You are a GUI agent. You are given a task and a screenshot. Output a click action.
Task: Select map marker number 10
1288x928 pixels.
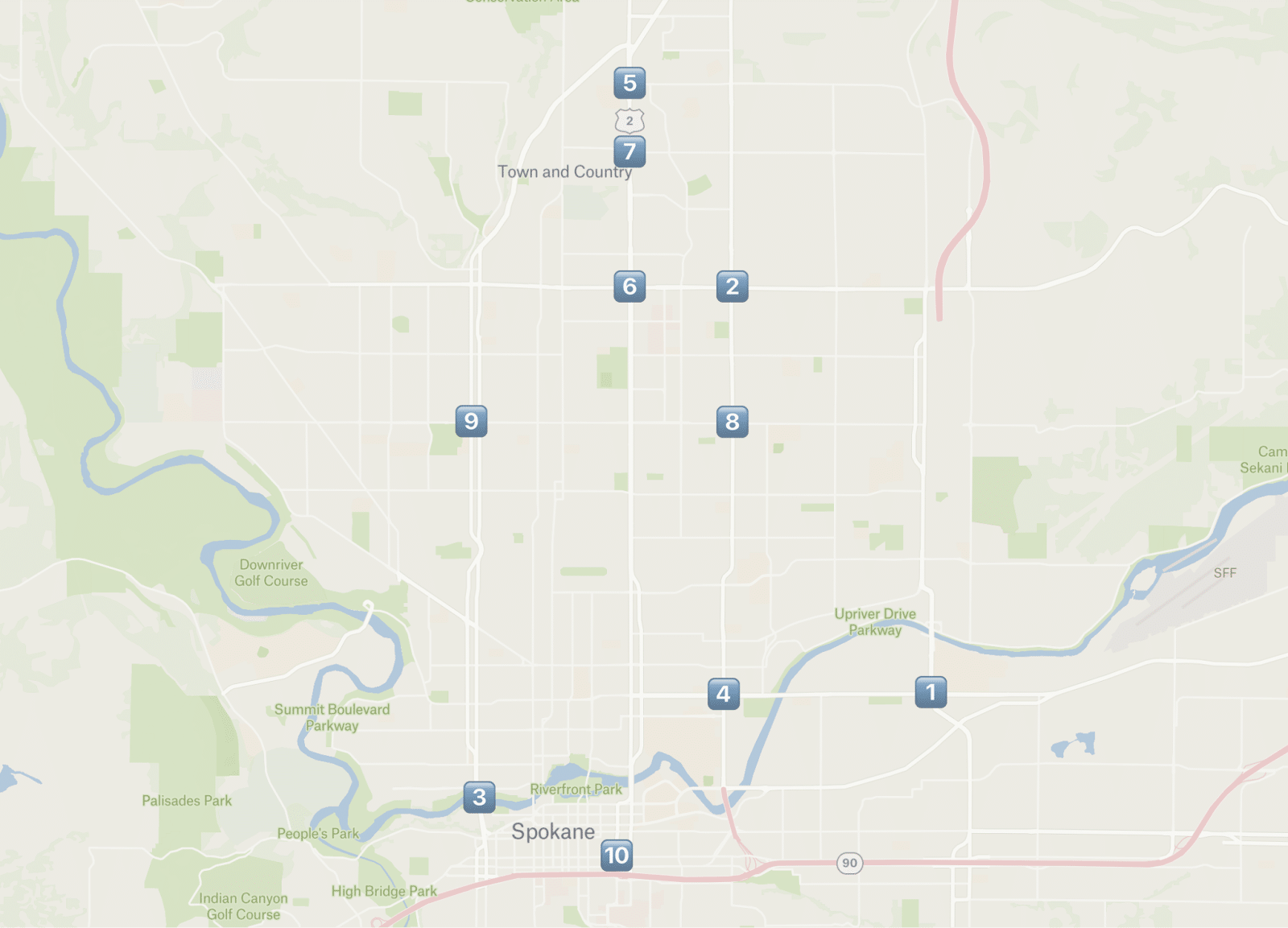coord(617,856)
